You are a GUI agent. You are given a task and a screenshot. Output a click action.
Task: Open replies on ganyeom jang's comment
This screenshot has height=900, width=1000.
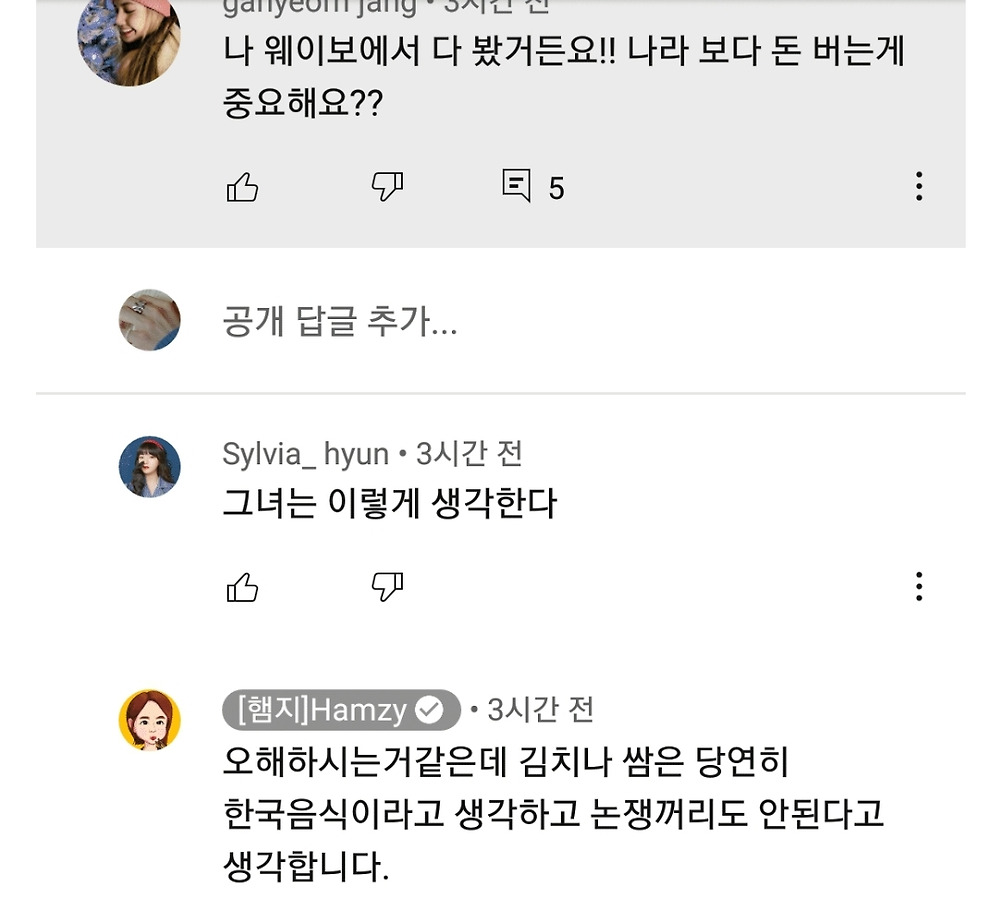(x=532, y=187)
